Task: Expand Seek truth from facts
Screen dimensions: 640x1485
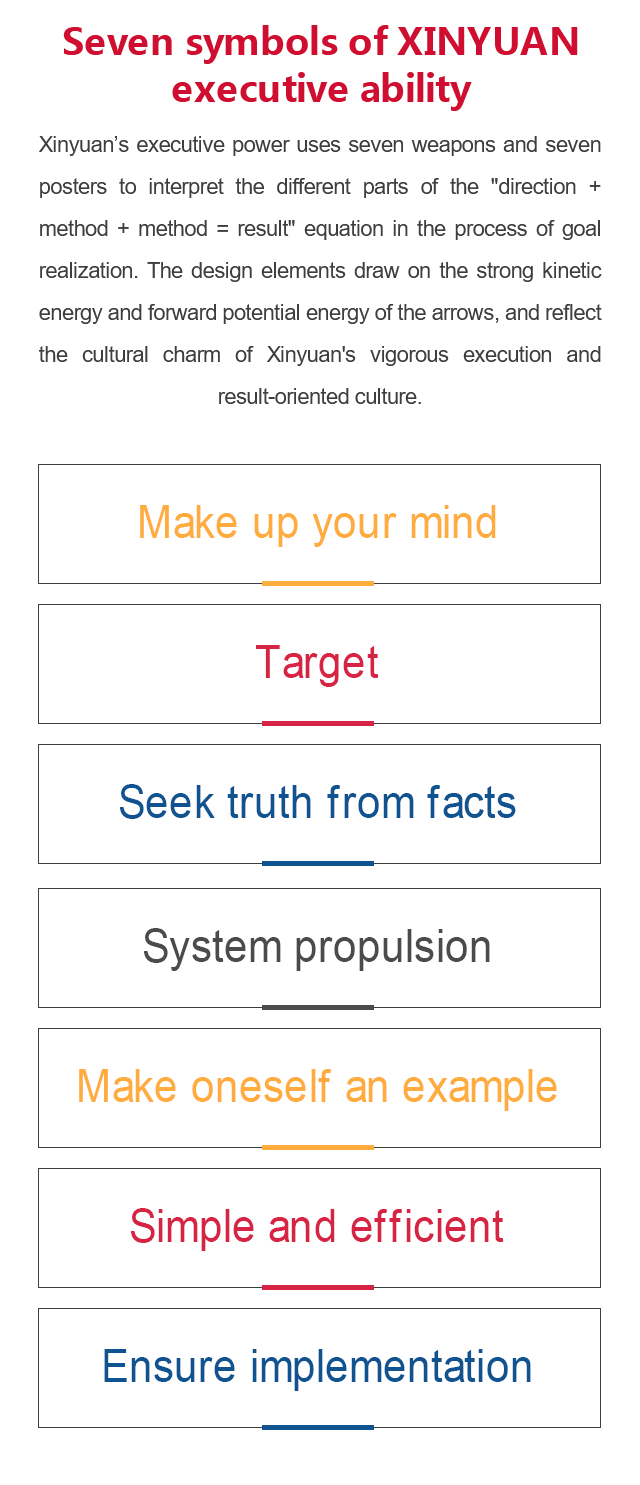Action: tap(318, 803)
